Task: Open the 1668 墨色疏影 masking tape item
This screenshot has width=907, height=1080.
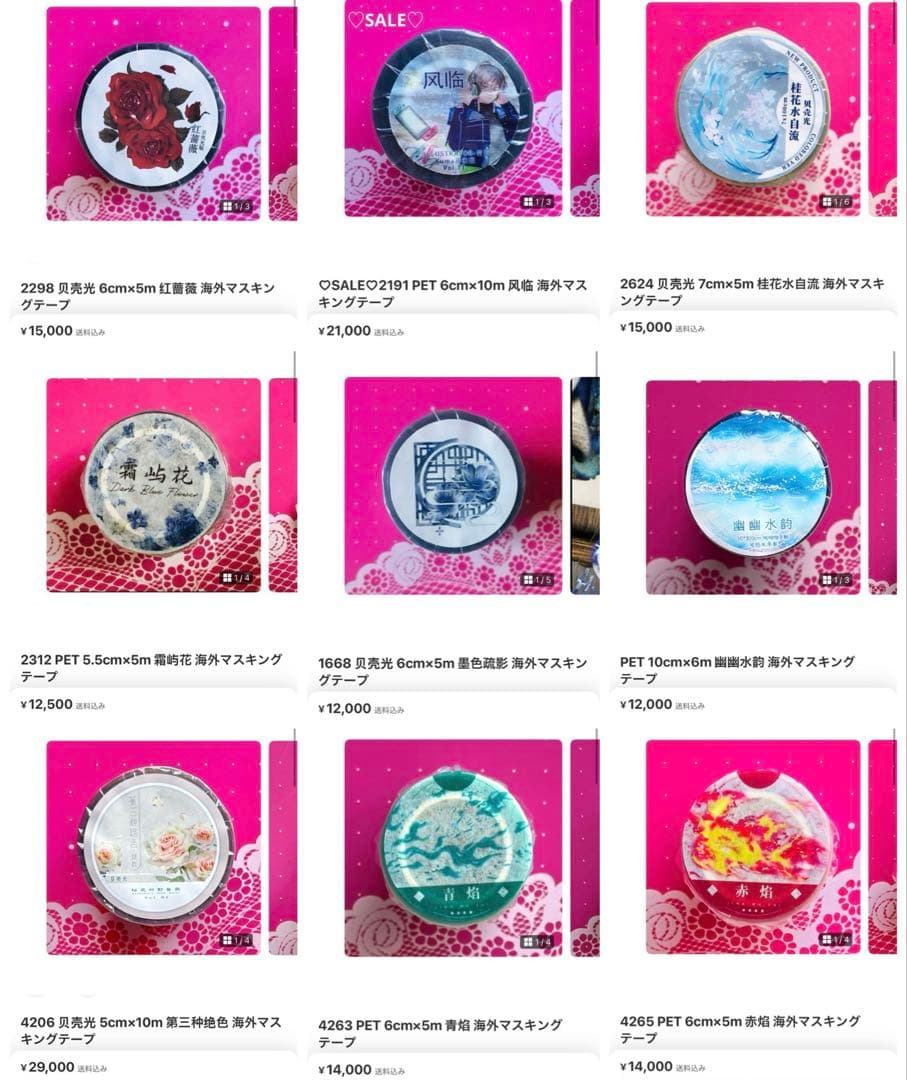Action: (453, 485)
